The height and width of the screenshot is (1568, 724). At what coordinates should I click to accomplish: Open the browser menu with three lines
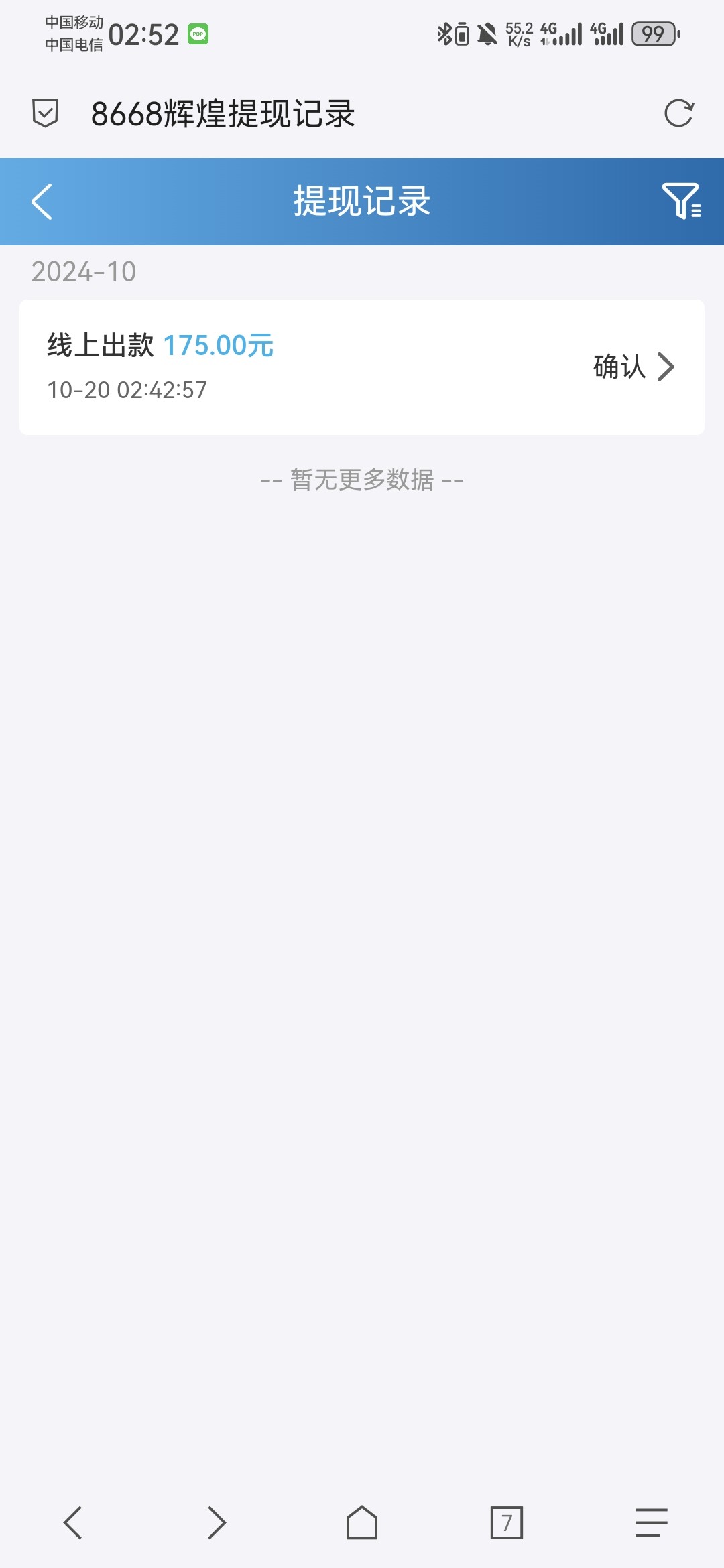[651, 1522]
